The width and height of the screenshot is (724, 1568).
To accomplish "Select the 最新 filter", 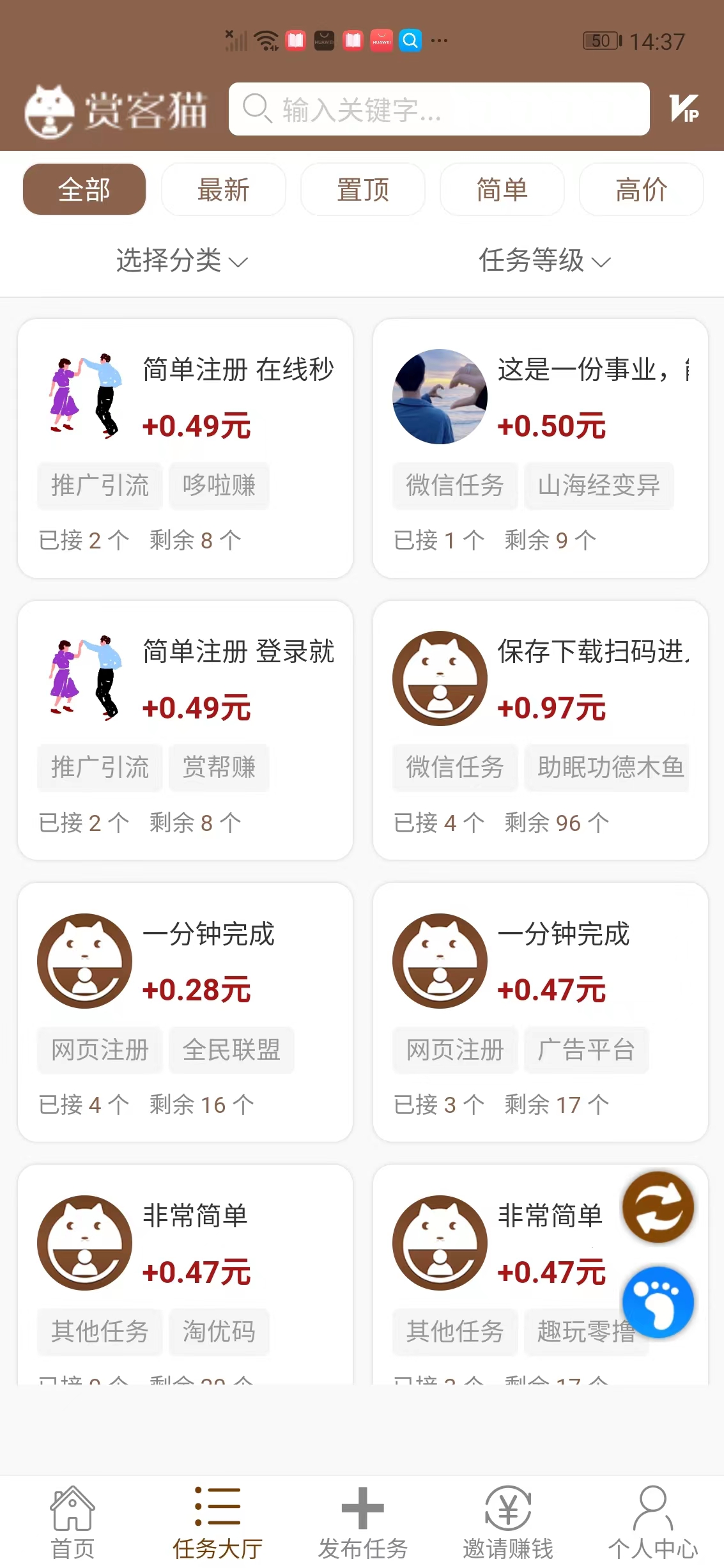I will [x=223, y=189].
